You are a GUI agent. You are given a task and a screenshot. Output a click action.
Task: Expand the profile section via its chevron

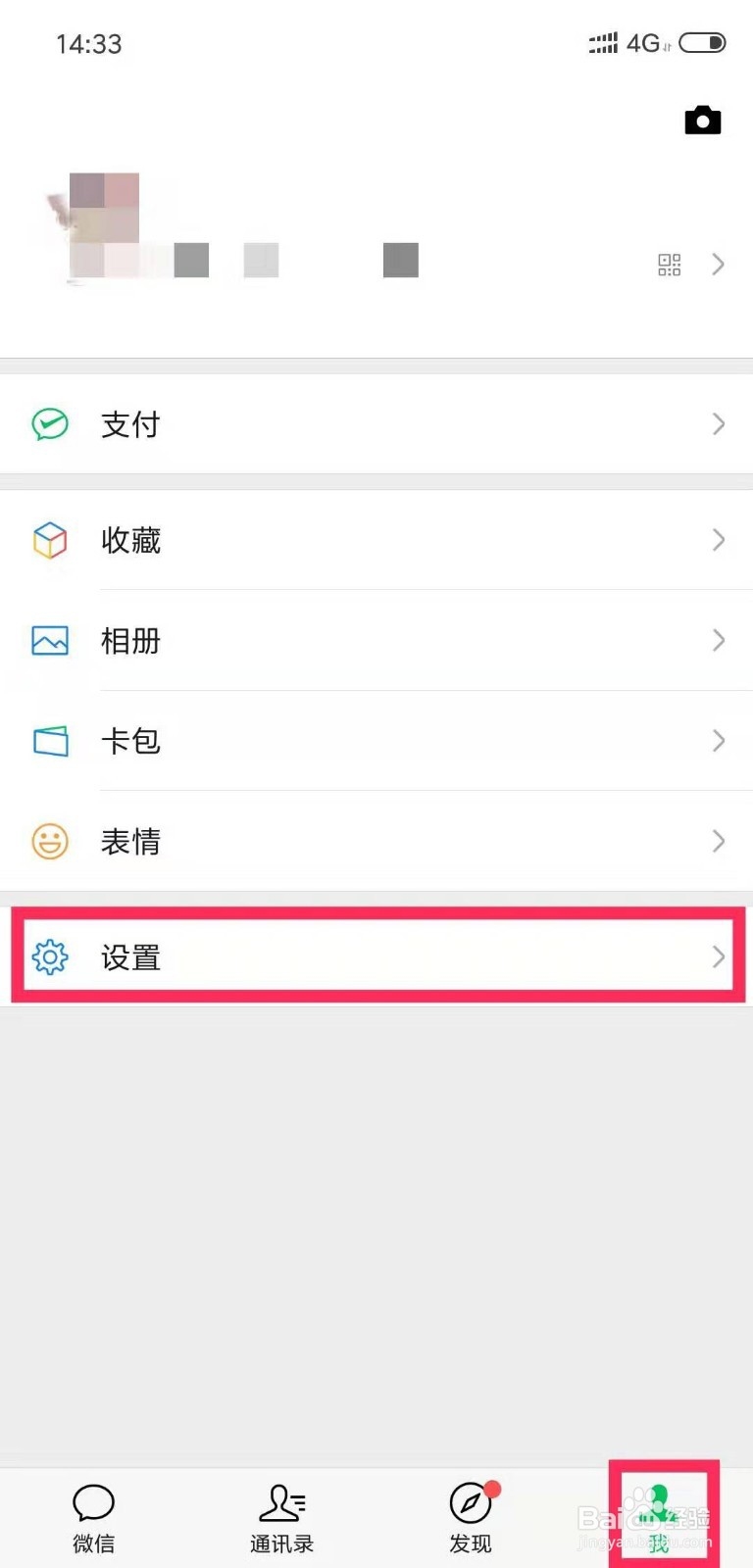[x=719, y=264]
